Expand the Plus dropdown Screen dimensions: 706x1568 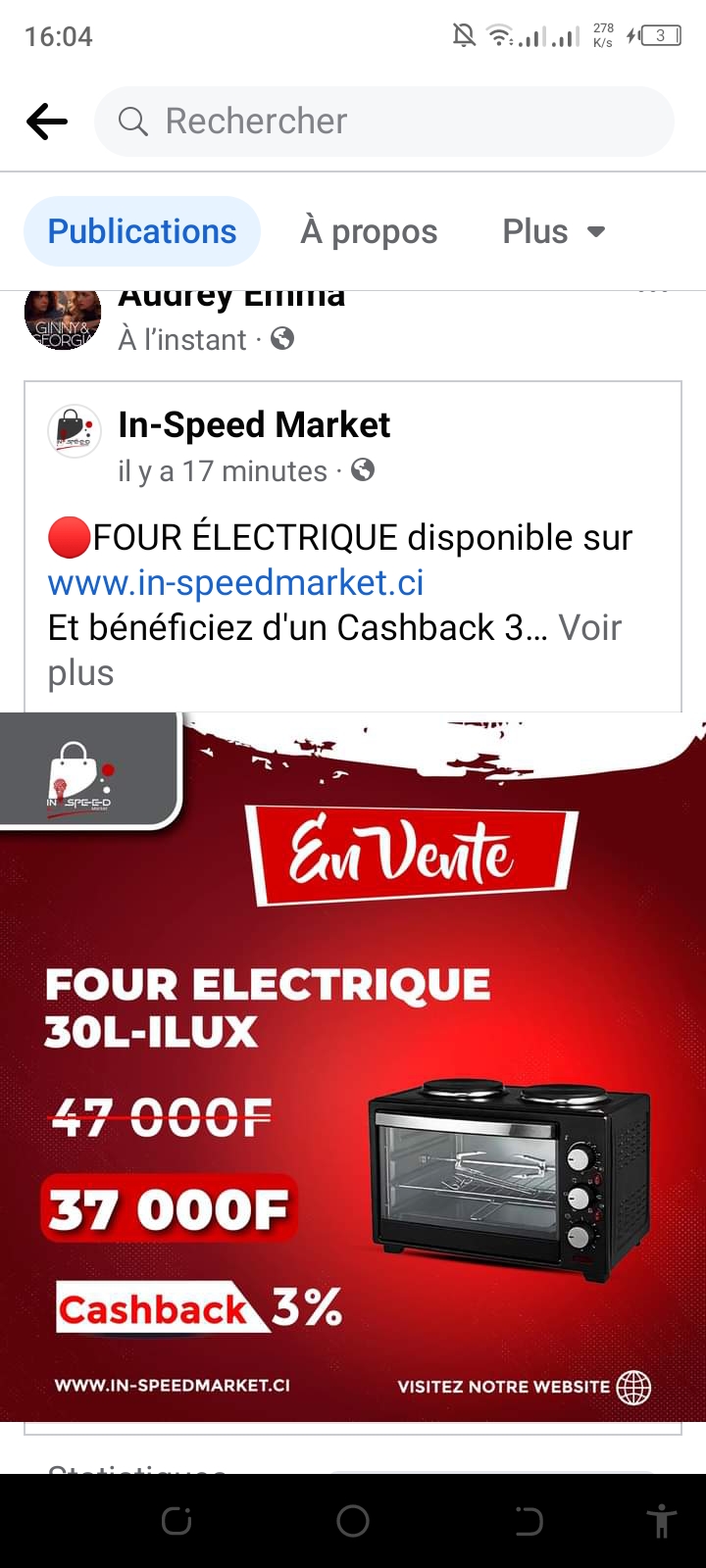click(554, 231)
